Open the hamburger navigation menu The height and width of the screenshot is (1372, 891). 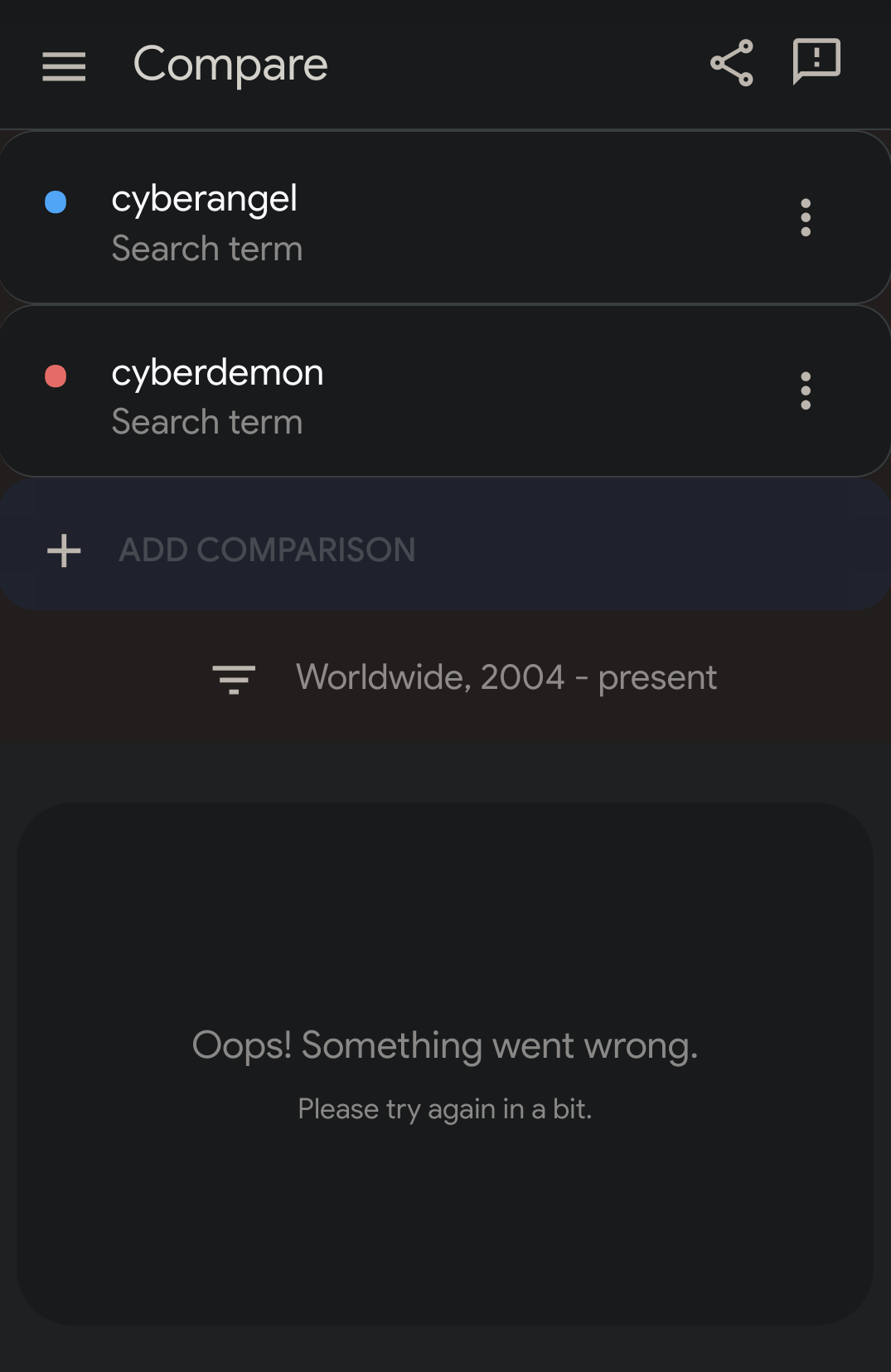(x=64, y=66)
